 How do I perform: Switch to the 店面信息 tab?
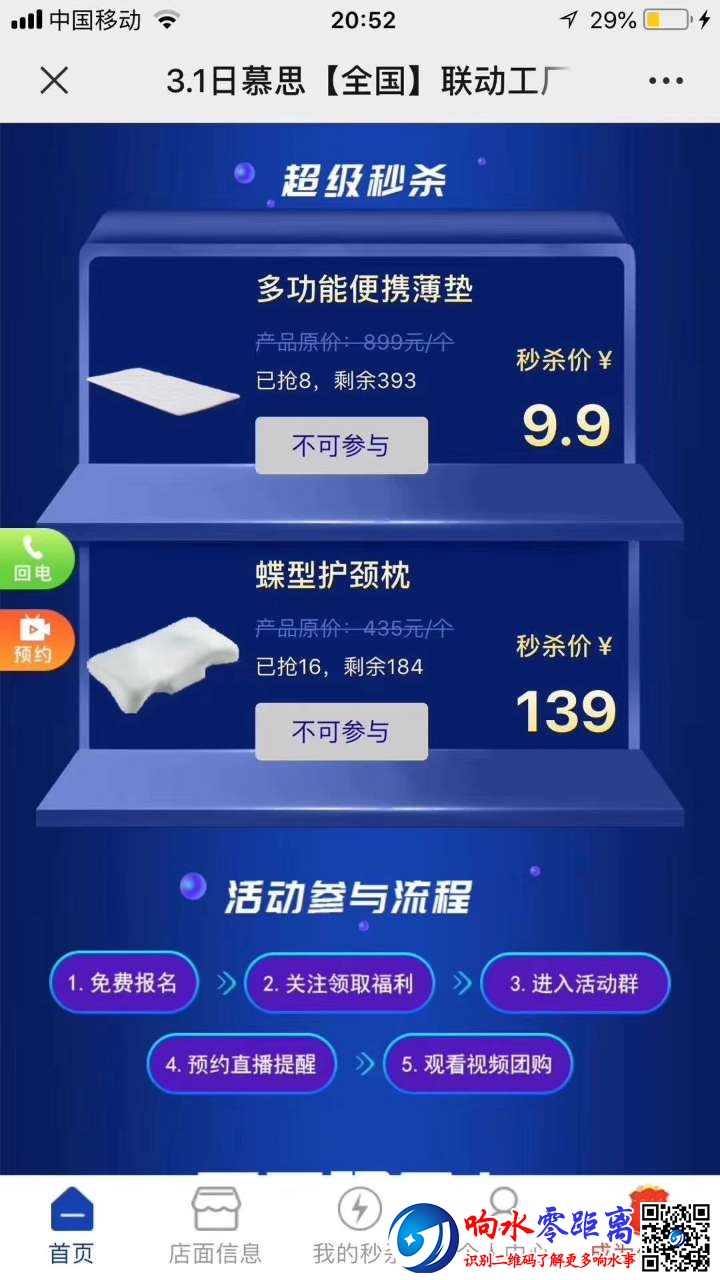215,1227
